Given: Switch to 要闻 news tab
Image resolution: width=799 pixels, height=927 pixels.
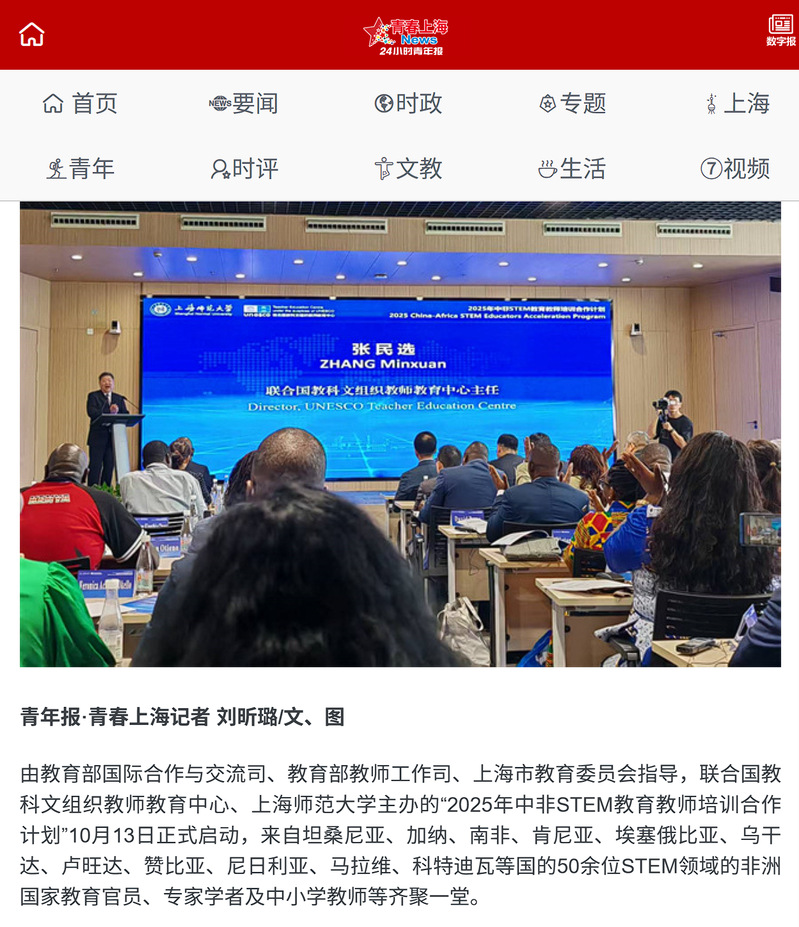Looking at the screenshot, I should click(x=244, y=103).
